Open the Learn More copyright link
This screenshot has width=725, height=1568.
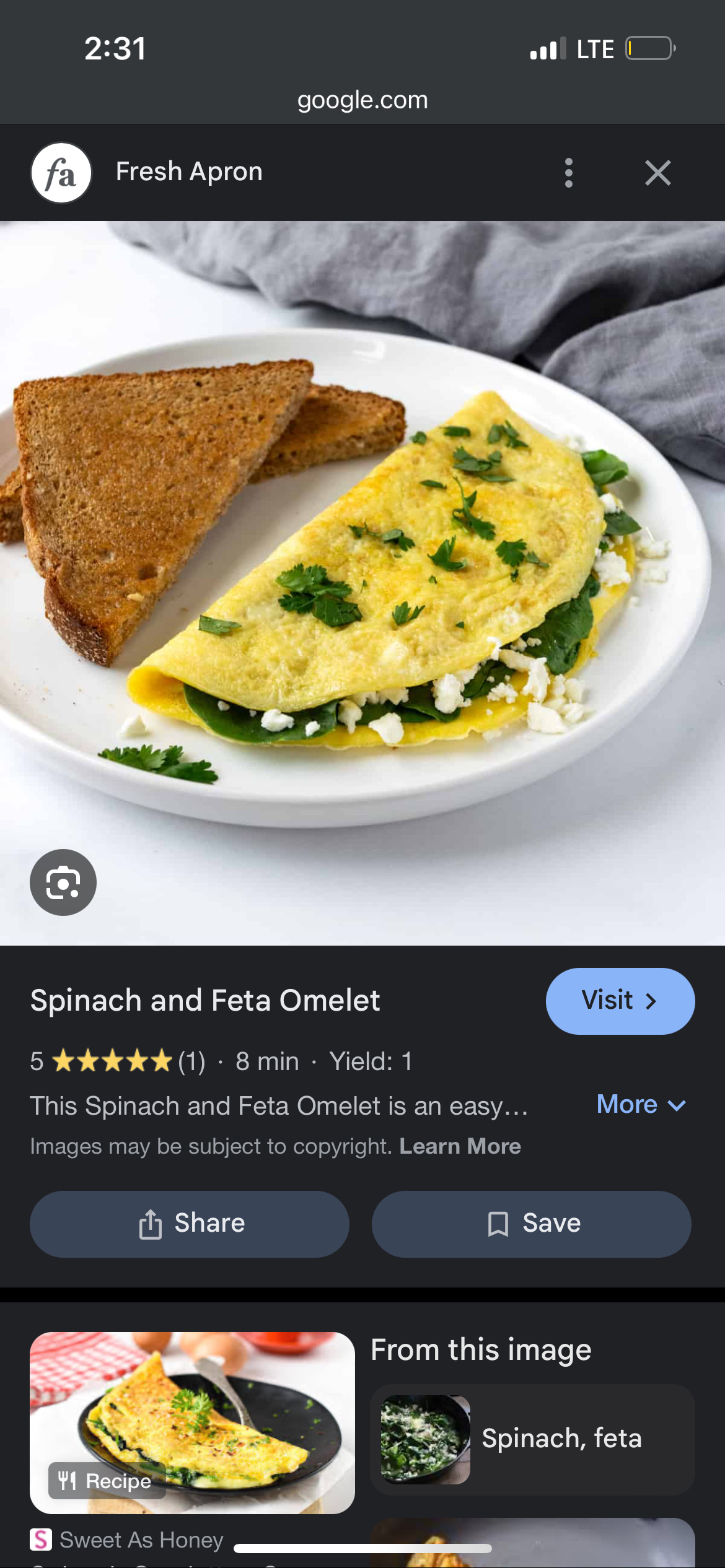(x=460, y=1146)
